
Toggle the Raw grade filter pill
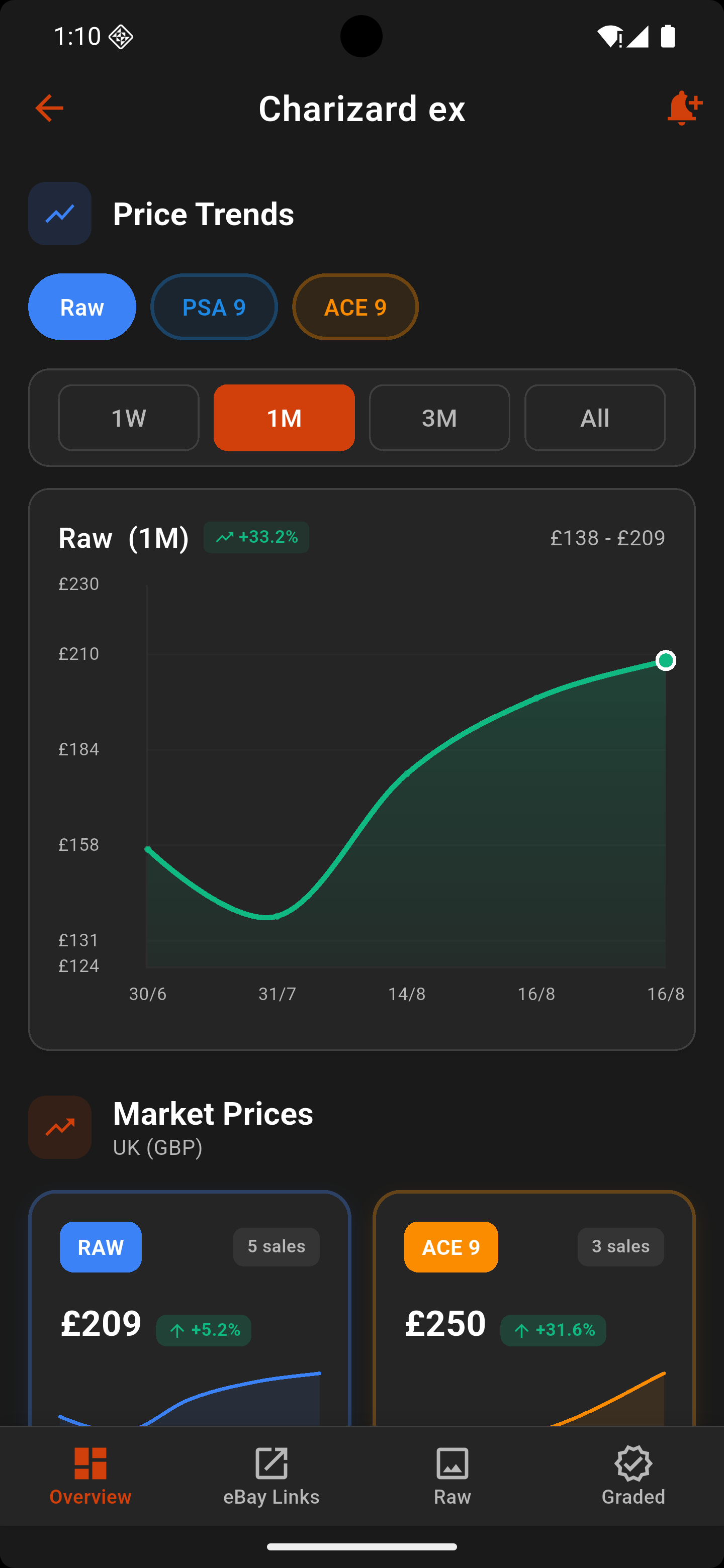click(81, 307)
